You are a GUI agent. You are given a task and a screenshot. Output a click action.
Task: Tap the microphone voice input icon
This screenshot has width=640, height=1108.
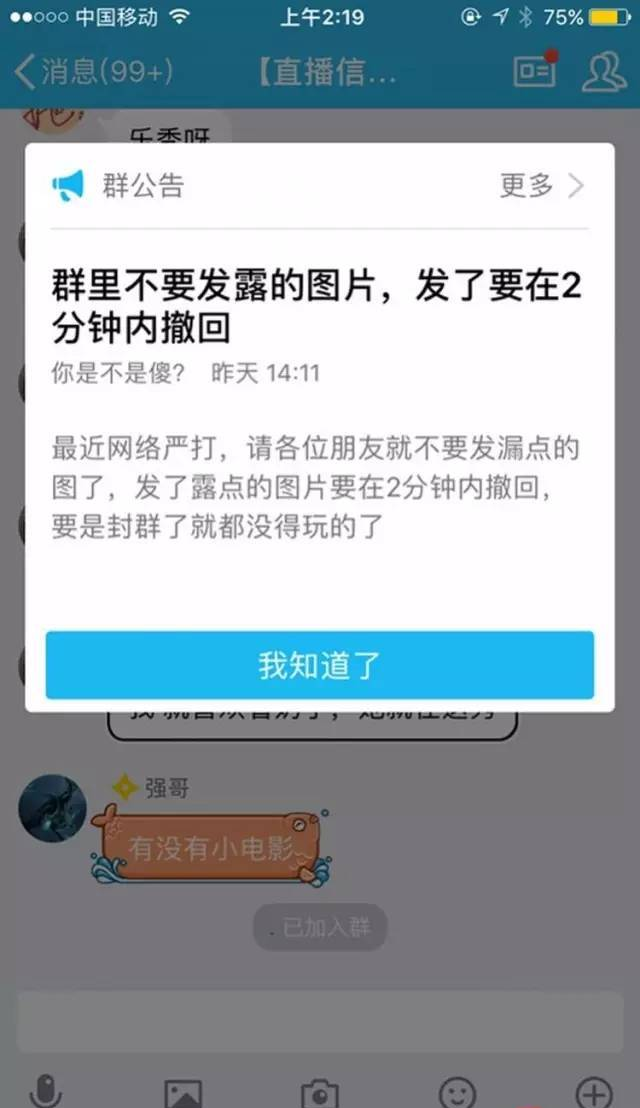click(x=46, y=1090)
